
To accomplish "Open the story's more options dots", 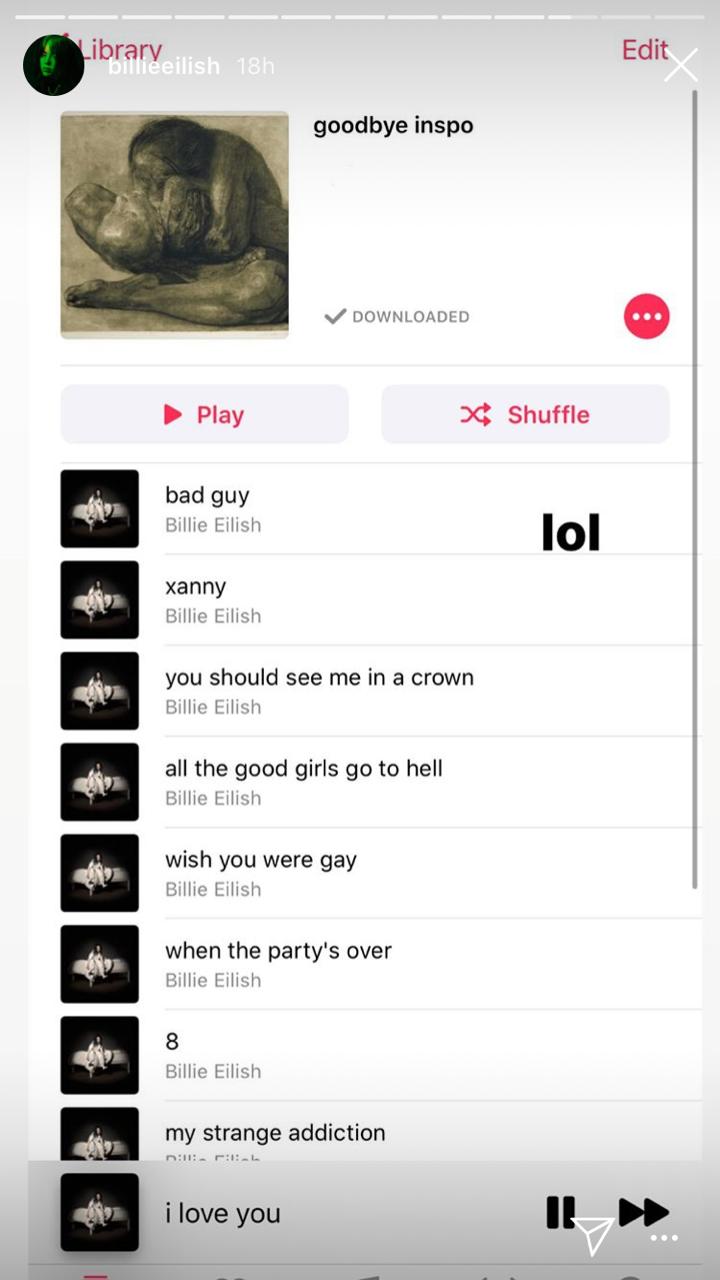I will 664,1238.
